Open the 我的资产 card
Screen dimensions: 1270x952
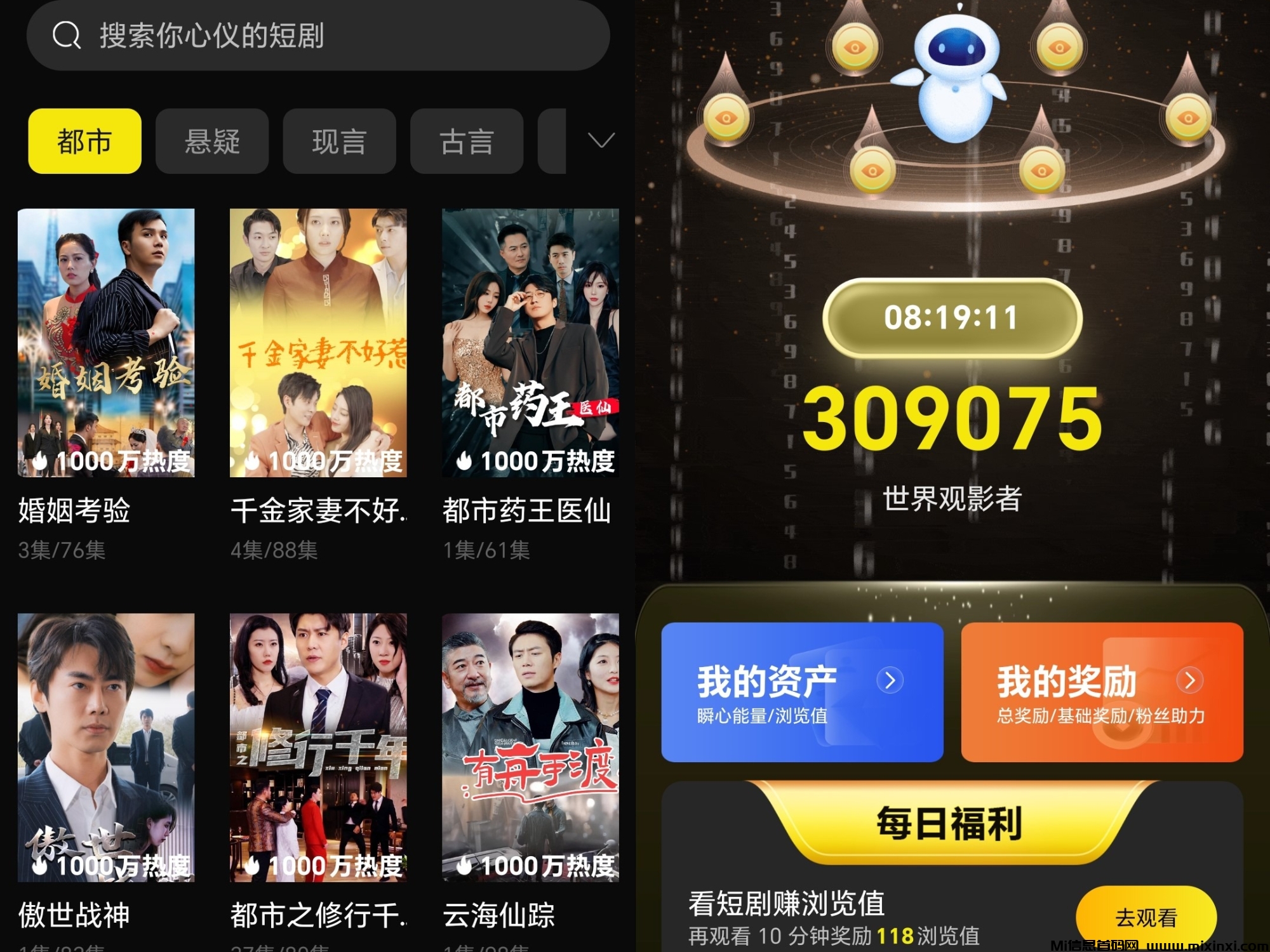802,692
